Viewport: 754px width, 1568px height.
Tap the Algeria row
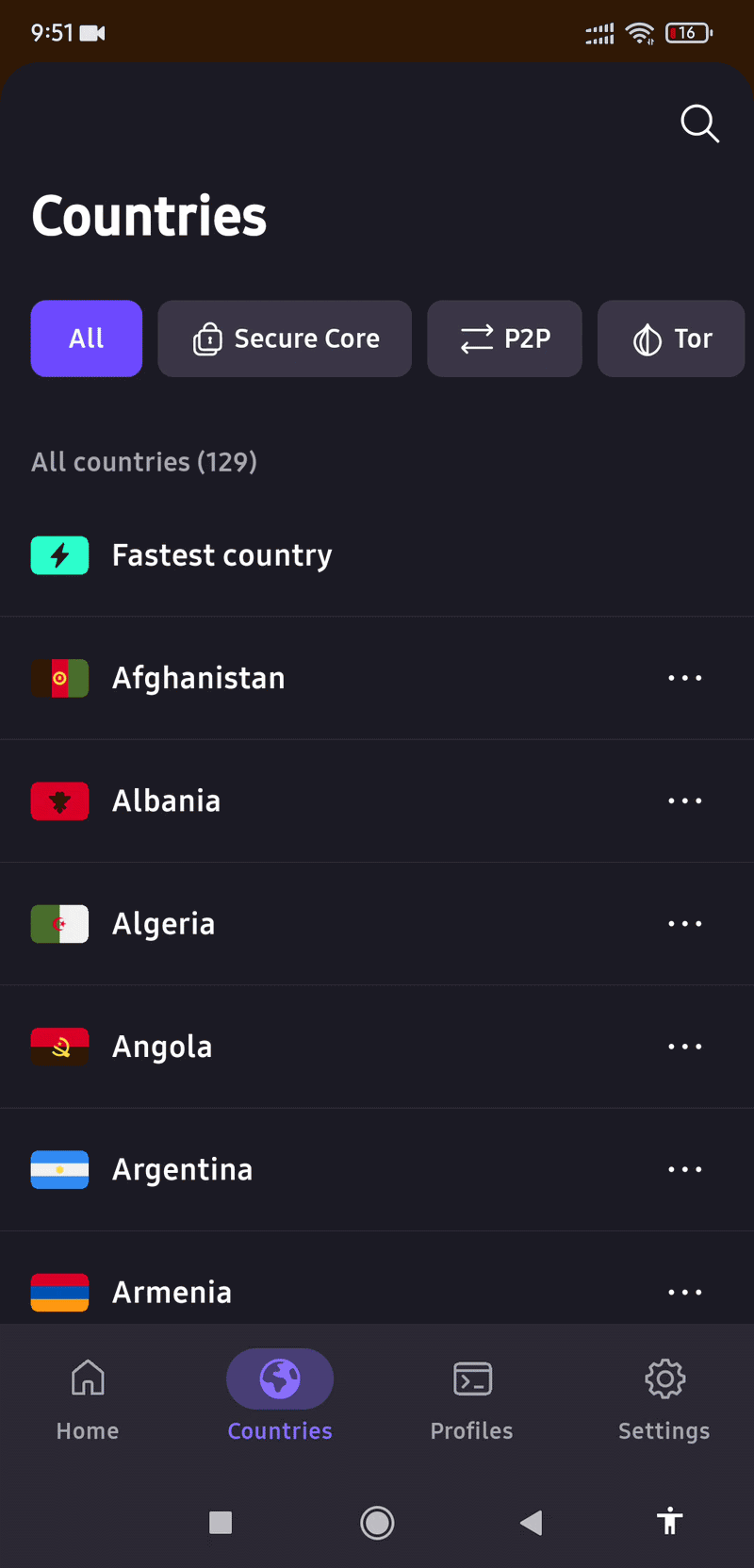[377, 924]
